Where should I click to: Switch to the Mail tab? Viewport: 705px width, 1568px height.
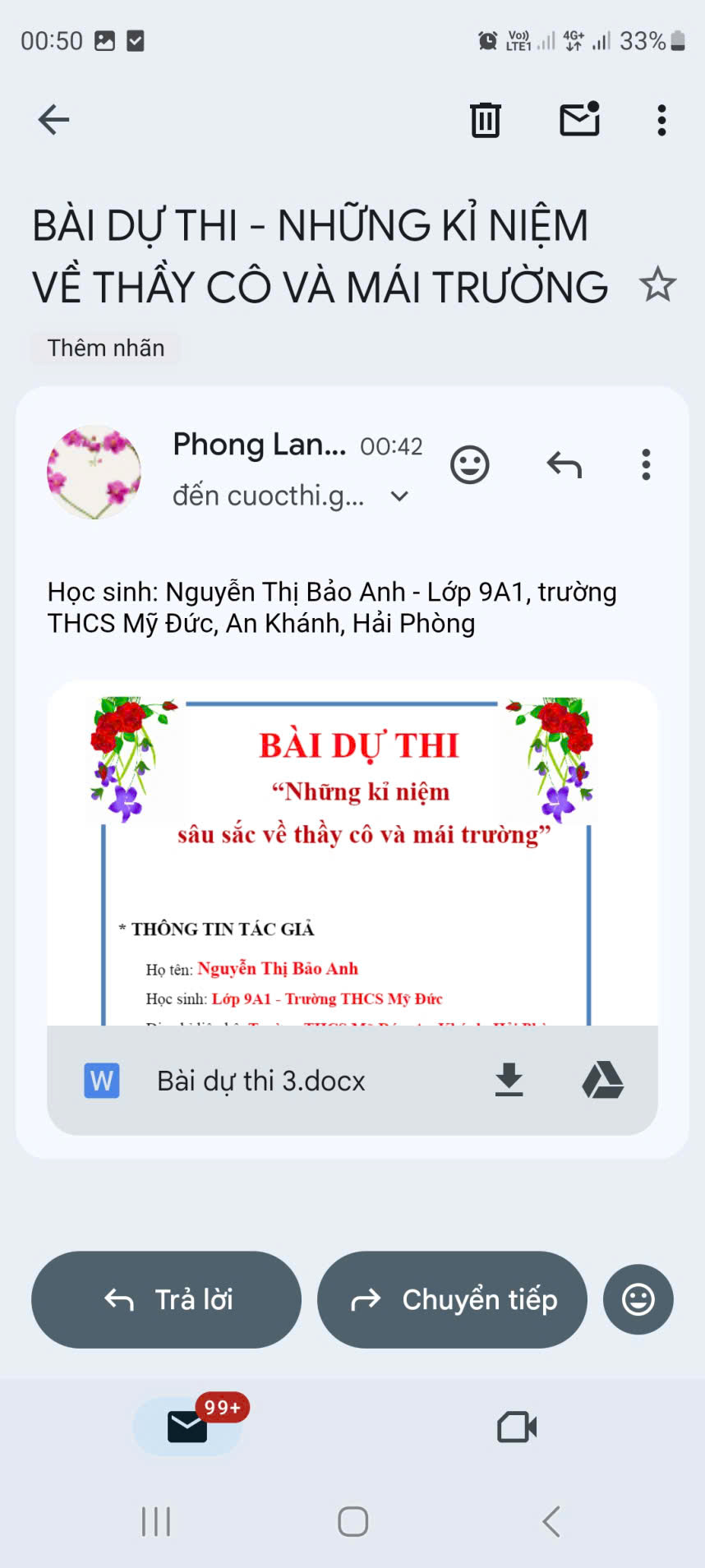click(188, 1427)
